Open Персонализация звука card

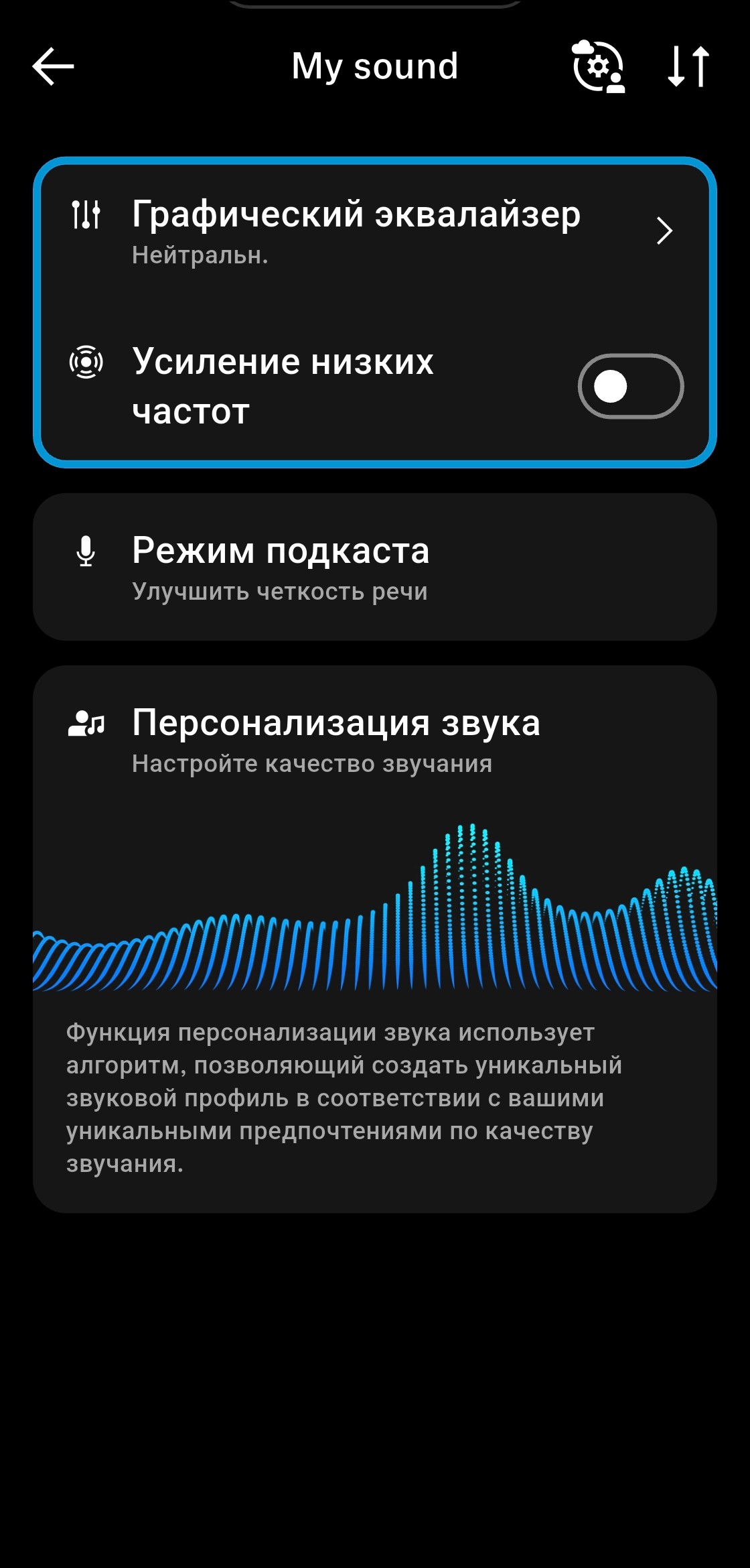point(375,740)
